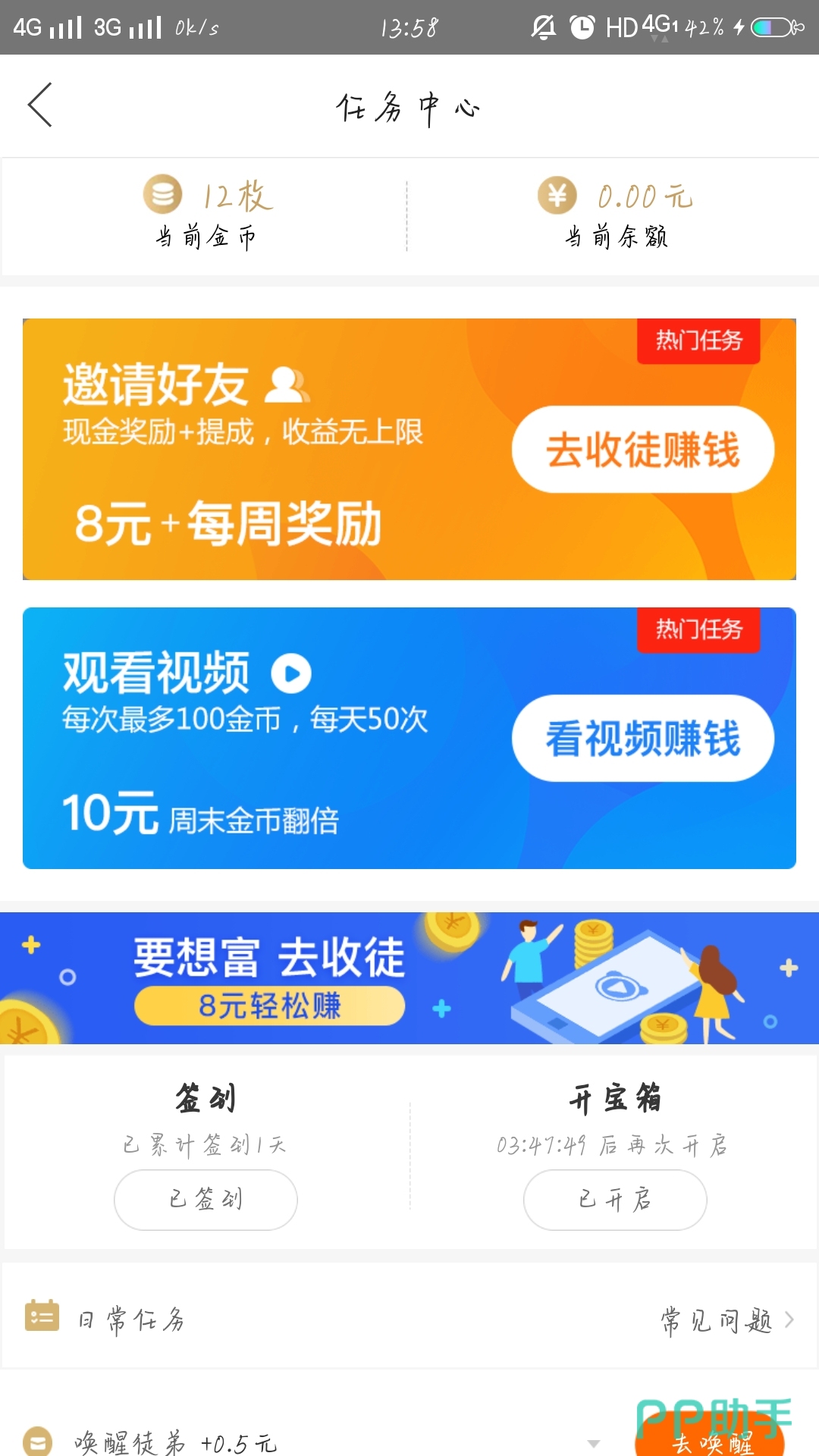Screen dimensions: 819x1456
Task: Open the 当前余额 balance details
Action: coord(616,215)
